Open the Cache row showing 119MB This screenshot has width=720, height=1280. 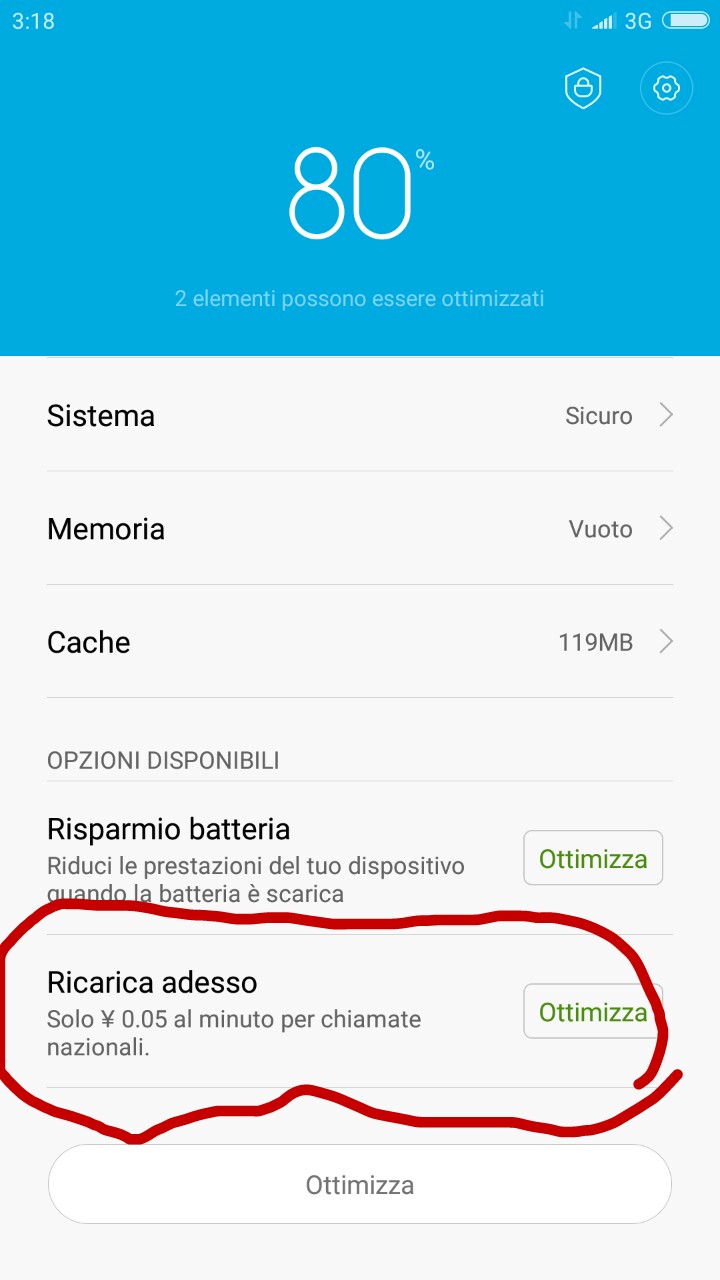[360, 642]
